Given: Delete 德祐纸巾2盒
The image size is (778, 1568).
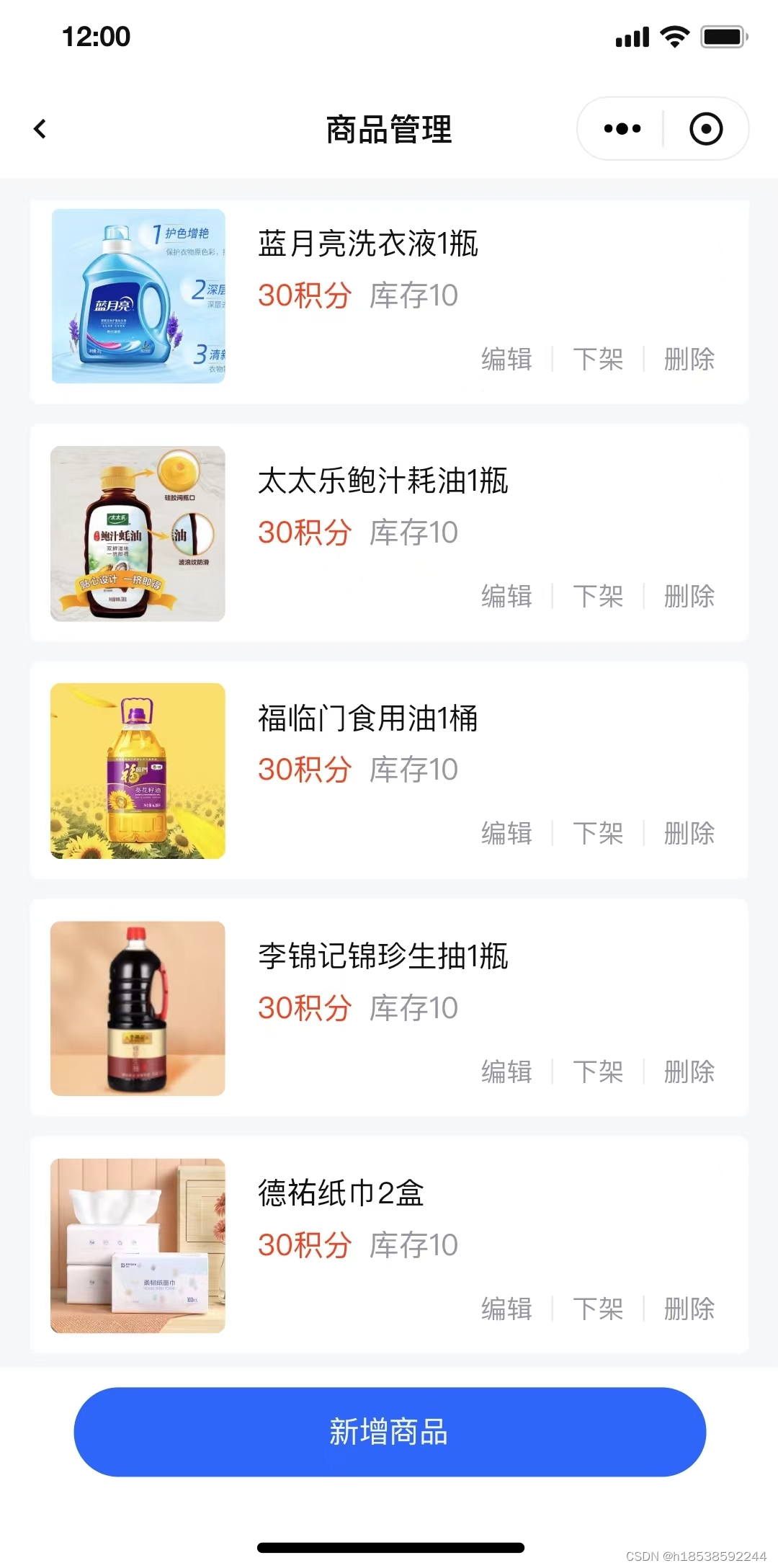Looking at the screenshot, I should (689, 1309).
